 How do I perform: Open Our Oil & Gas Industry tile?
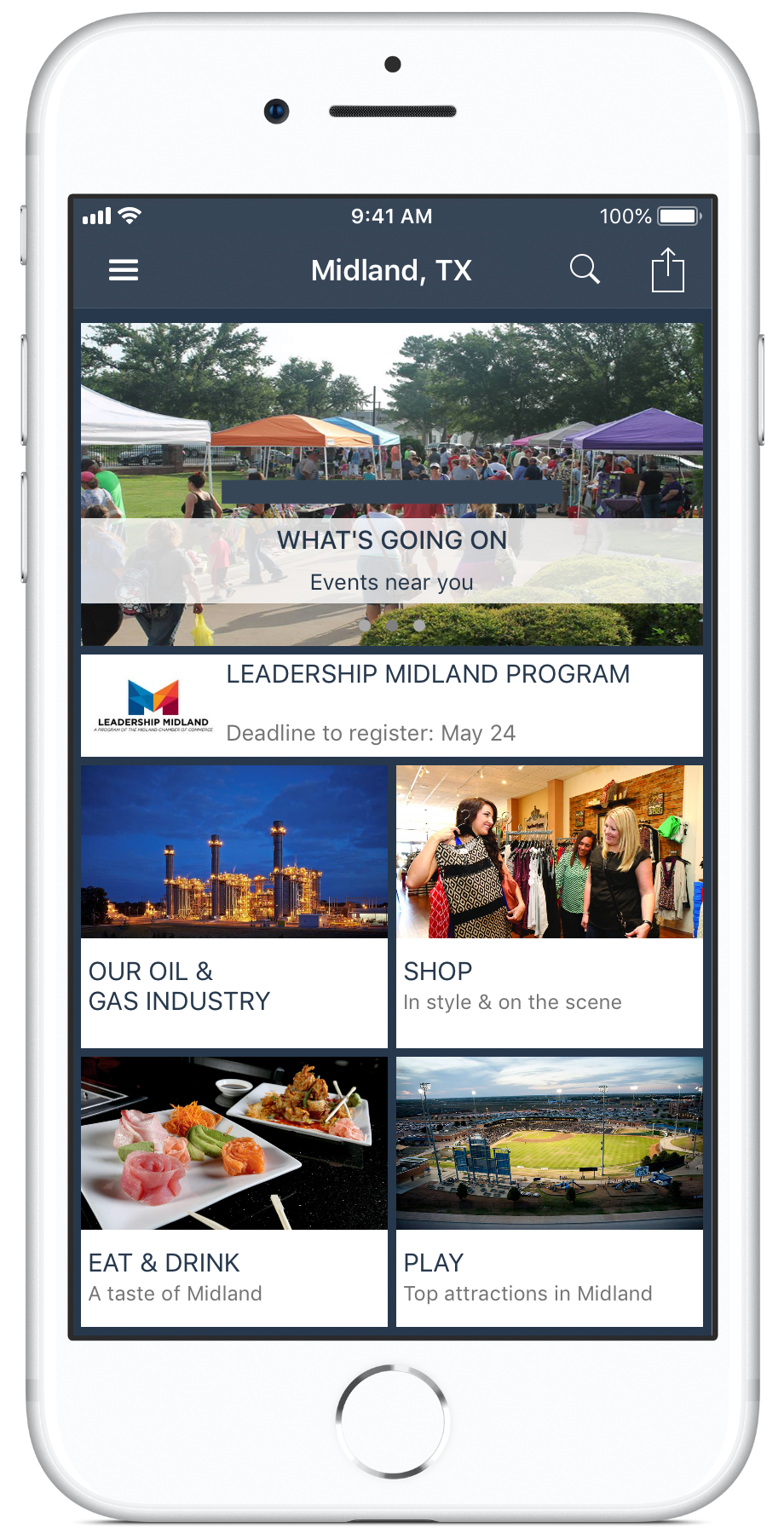pyautogui.click(x=234, y=906)
